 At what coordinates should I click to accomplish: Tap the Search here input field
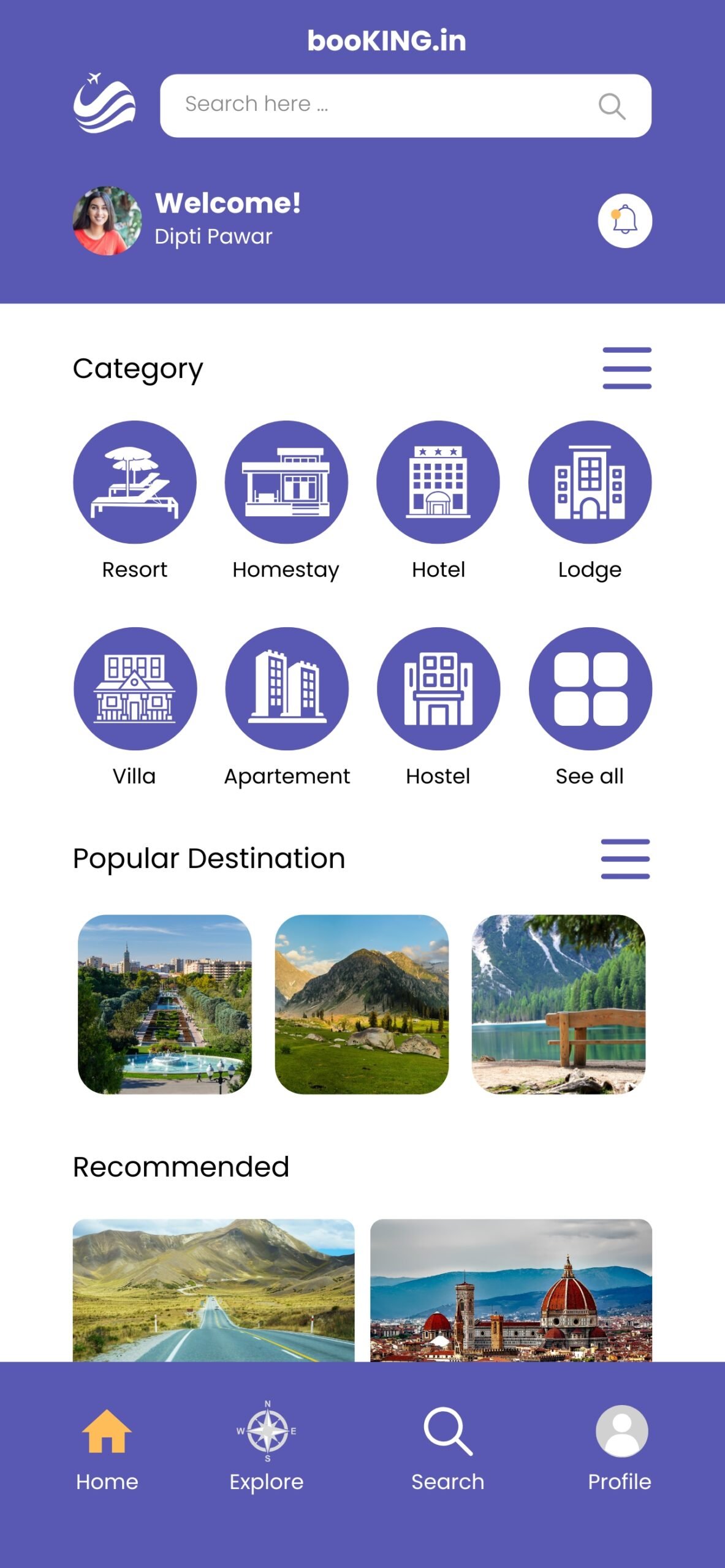(x=380, y=105)
